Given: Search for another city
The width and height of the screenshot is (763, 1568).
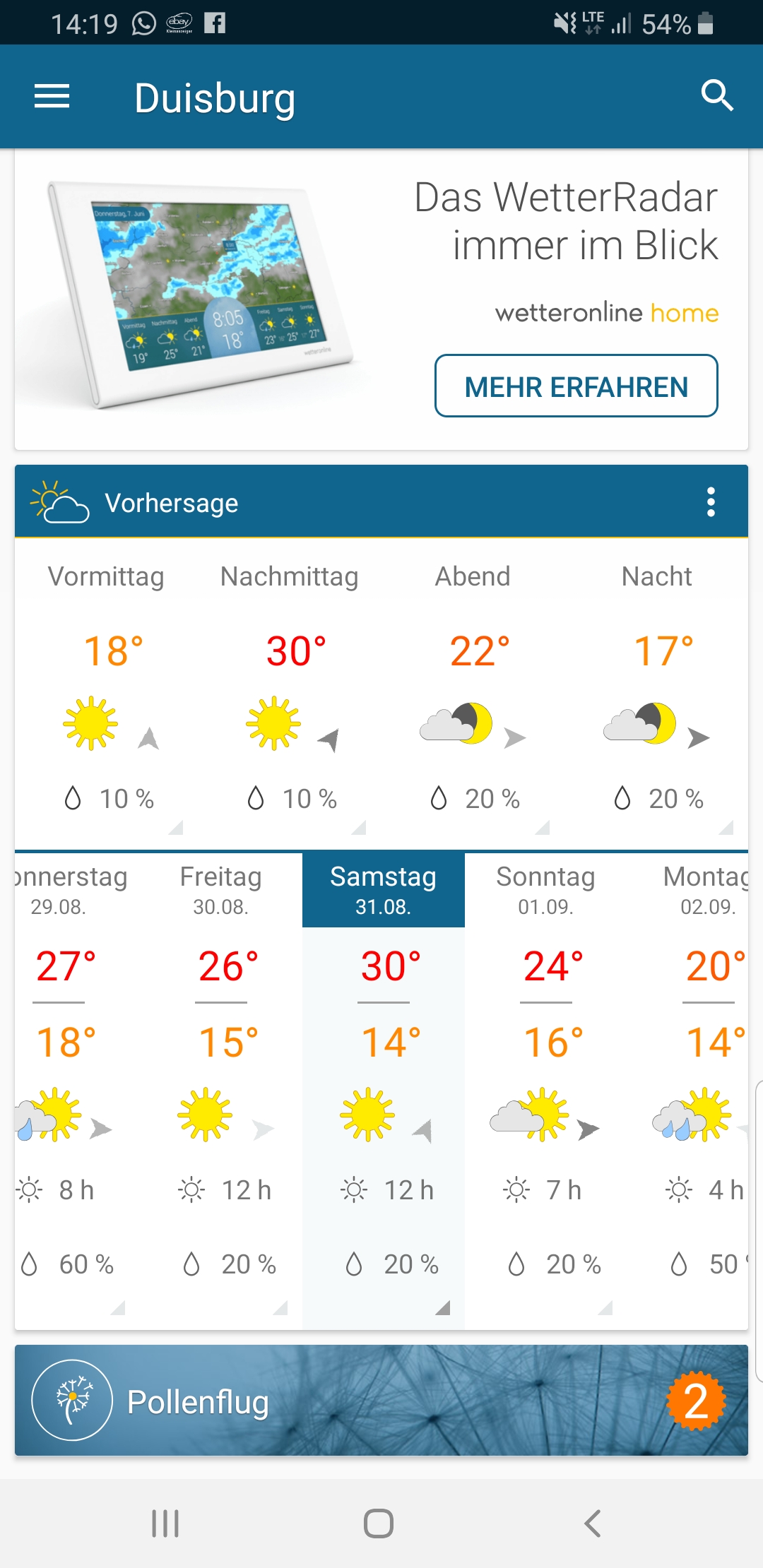Looking at the screenshot, I should coord(716,96).
